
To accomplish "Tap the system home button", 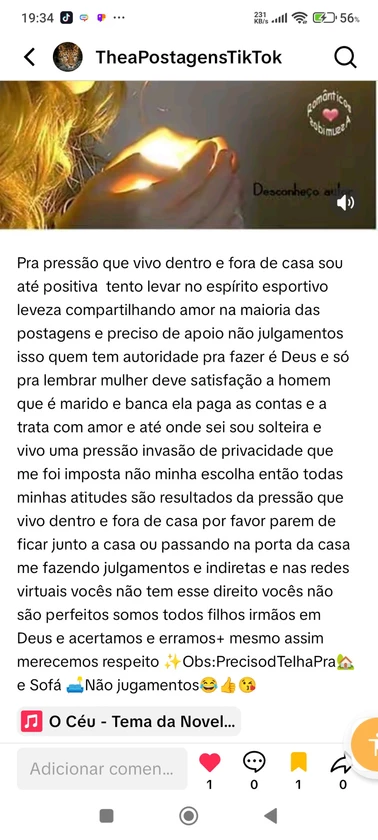I will point(188,816).
